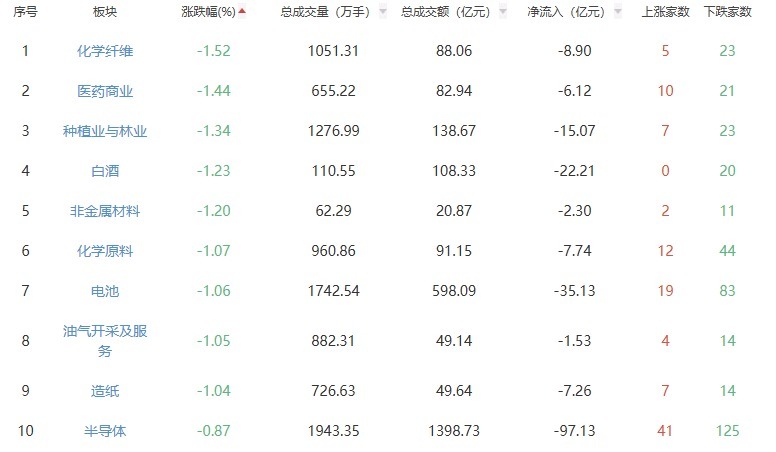Sort by 涨跌幅(%) column

(x=214, y=12)
